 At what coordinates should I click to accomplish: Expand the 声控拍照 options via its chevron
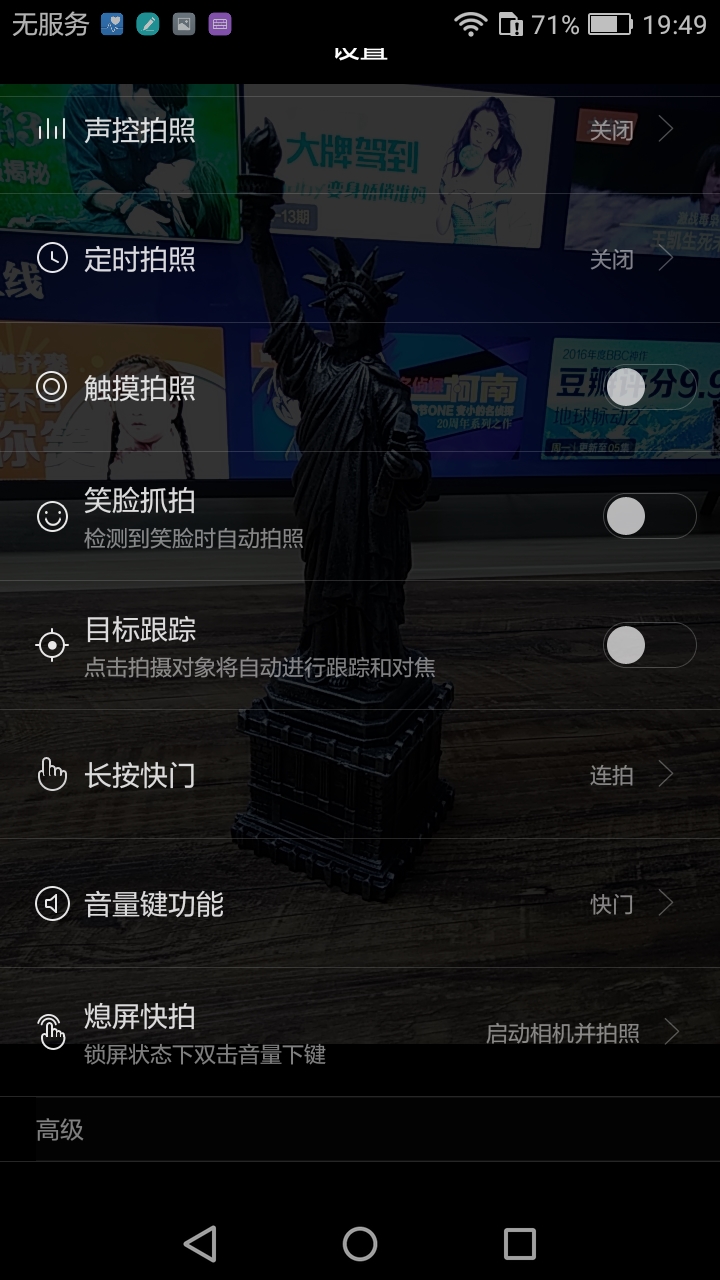[667, 129]
